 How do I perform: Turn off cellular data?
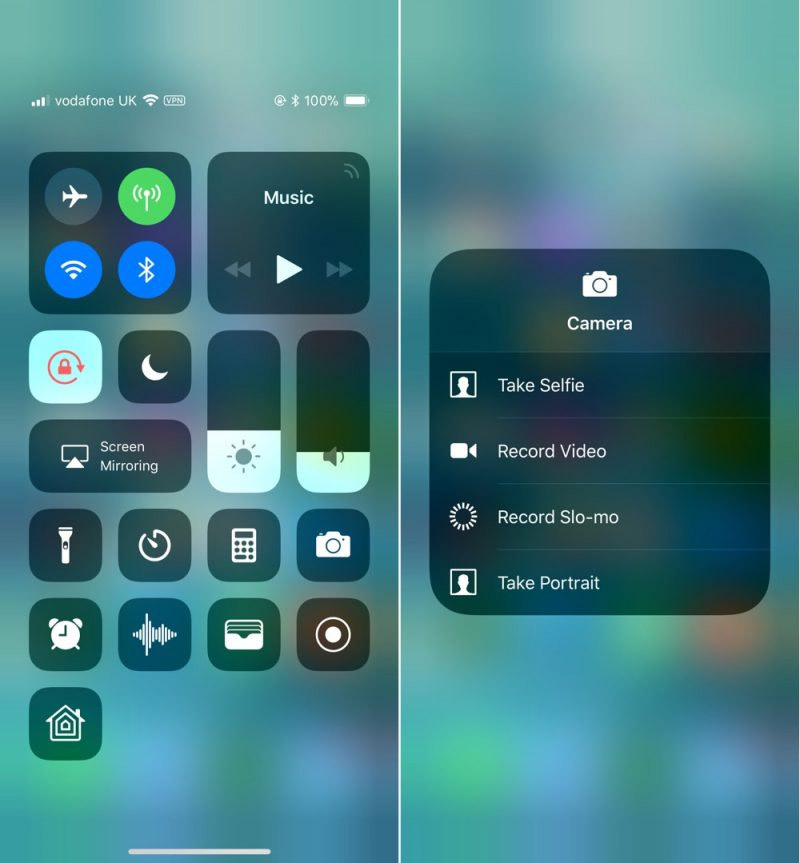click(x=147, y=196)
